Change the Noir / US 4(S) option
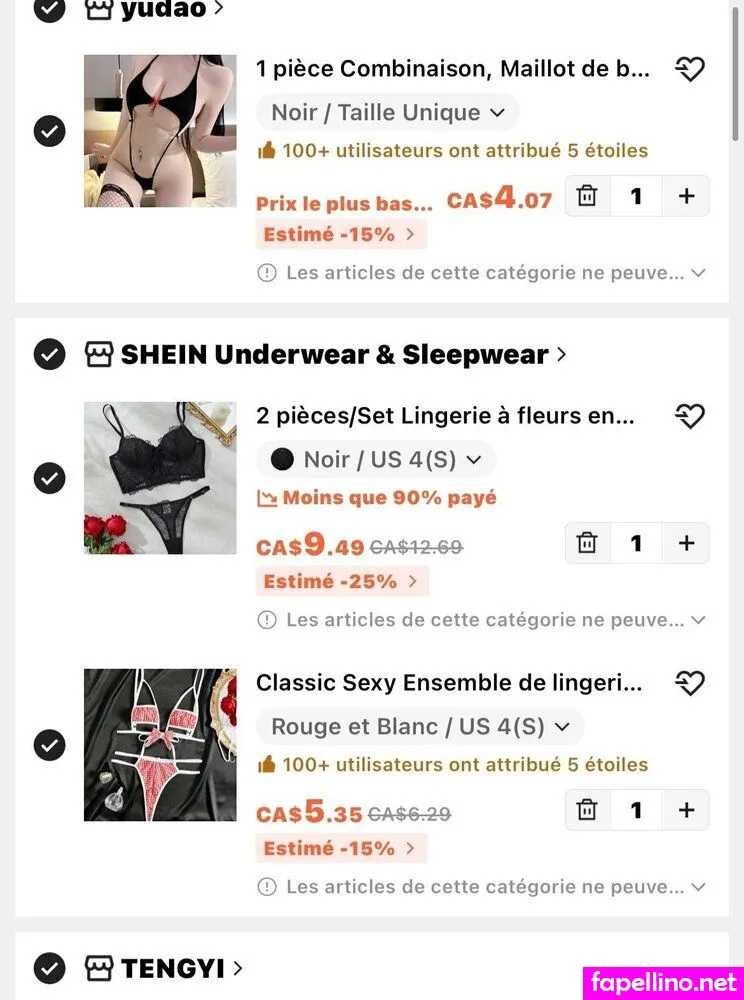Screen dimensions: 744x1000 tap(376, 459)
